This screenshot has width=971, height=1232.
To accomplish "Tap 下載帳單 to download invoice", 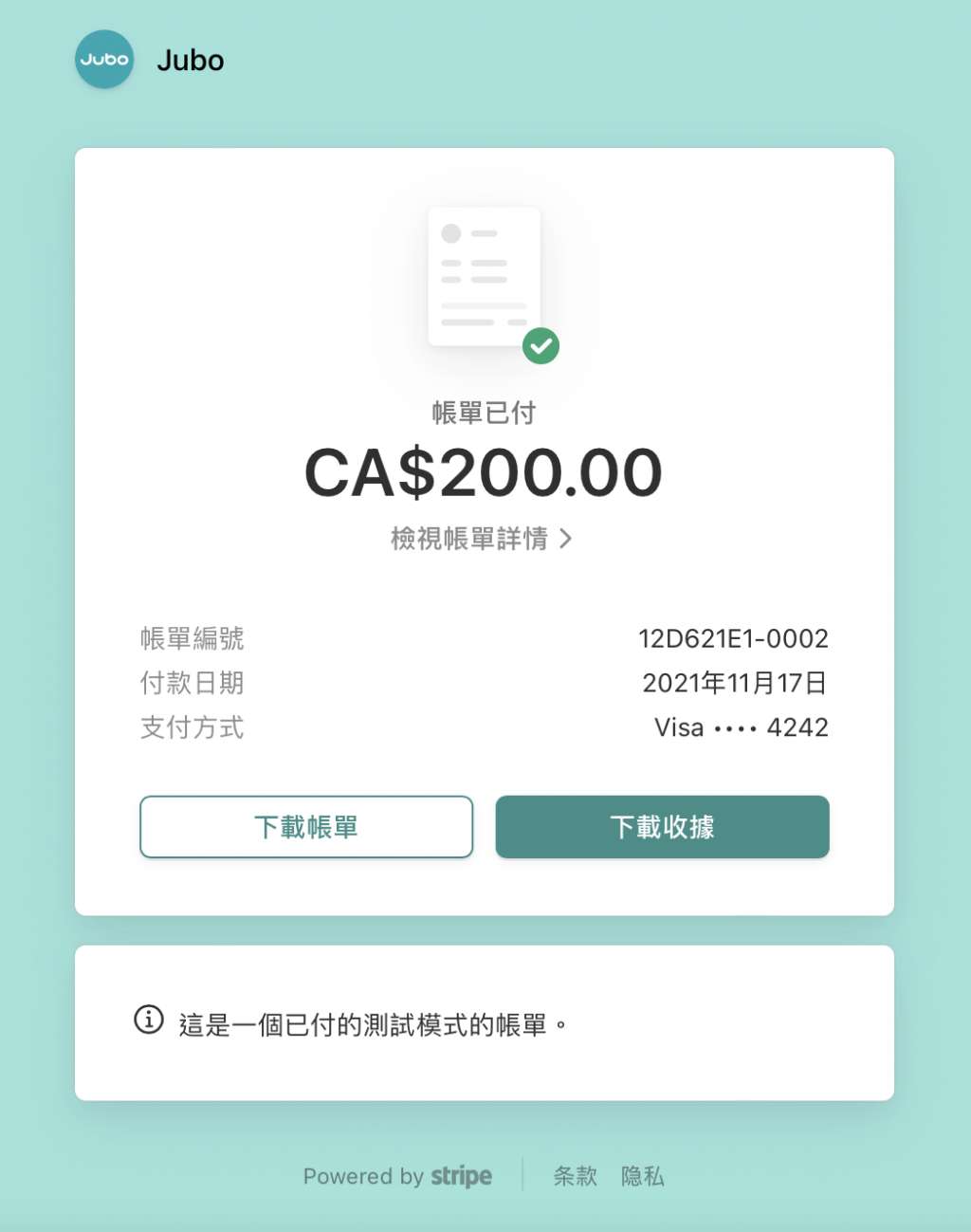I will (306, 827).
